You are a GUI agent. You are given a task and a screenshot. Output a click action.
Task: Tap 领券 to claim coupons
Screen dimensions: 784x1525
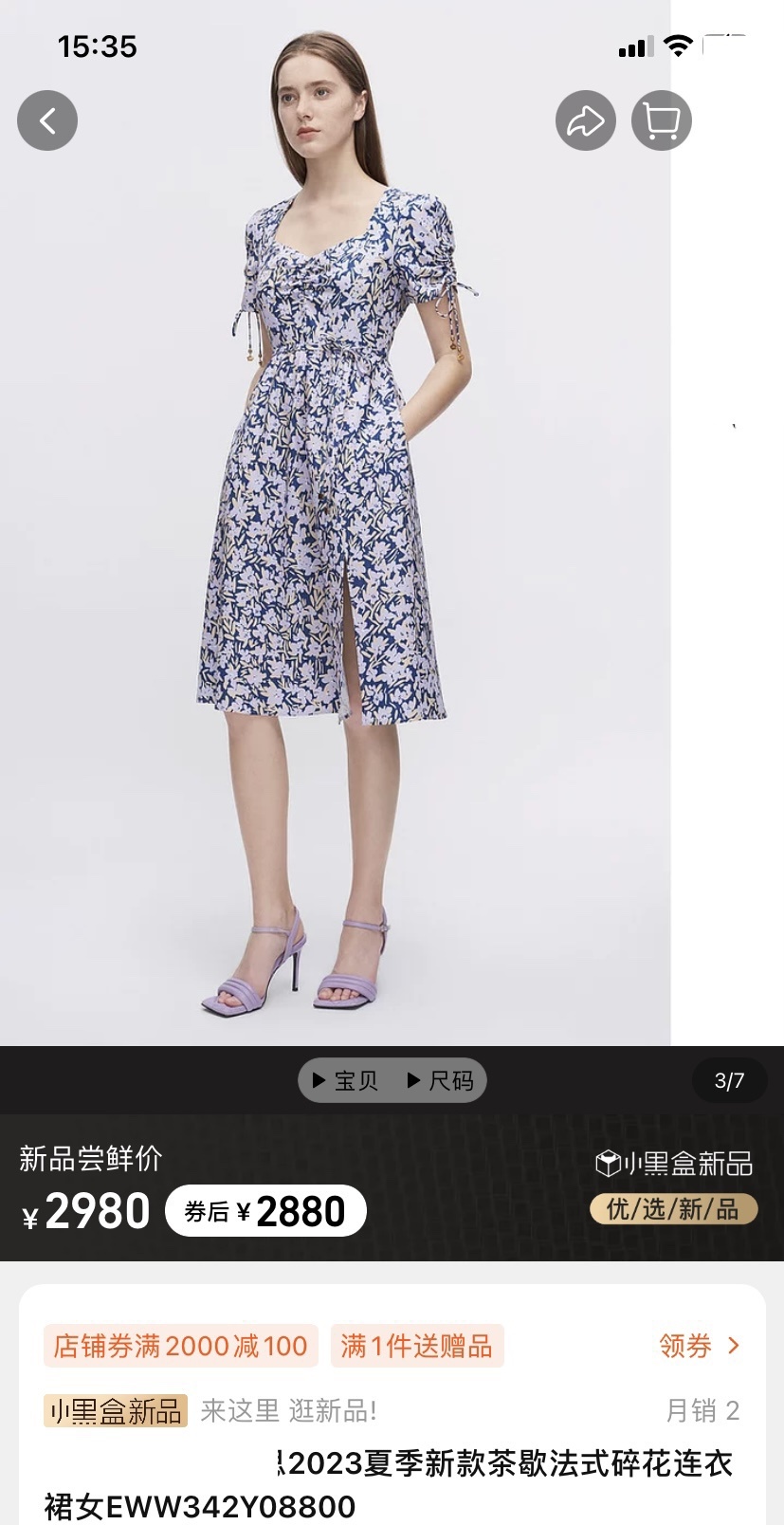coord(699,1345)
